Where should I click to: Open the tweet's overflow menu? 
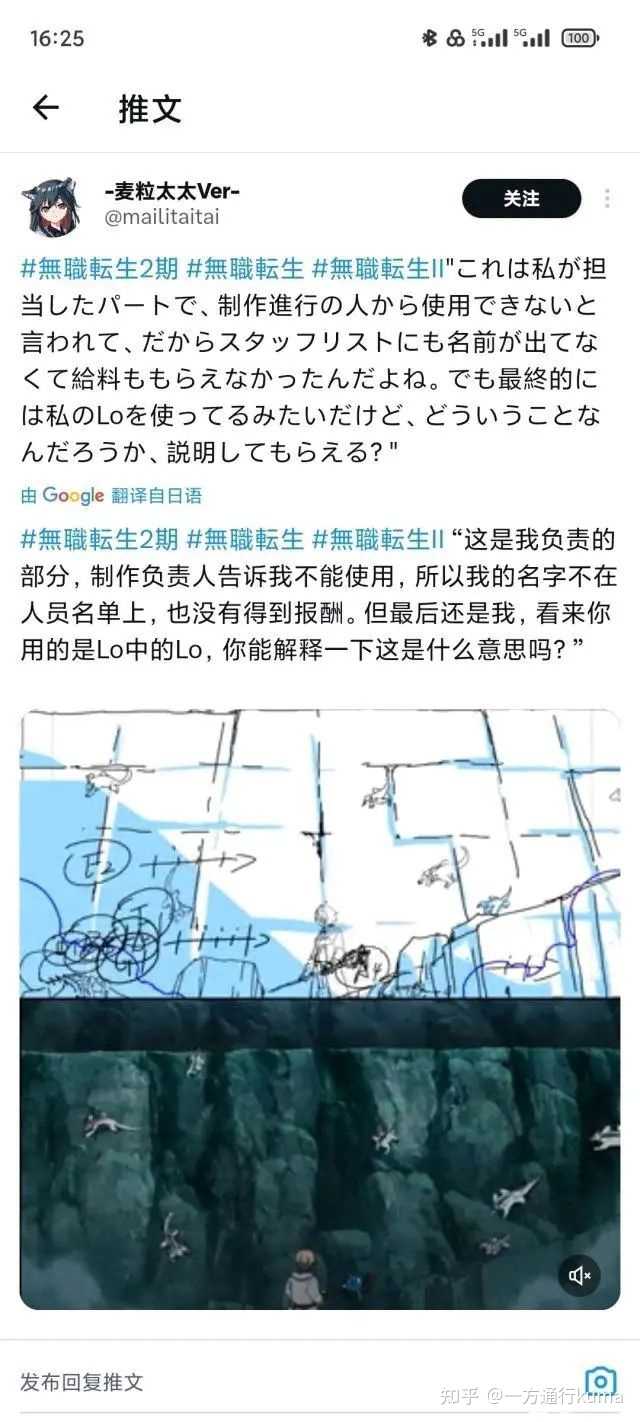coord(607,199)
